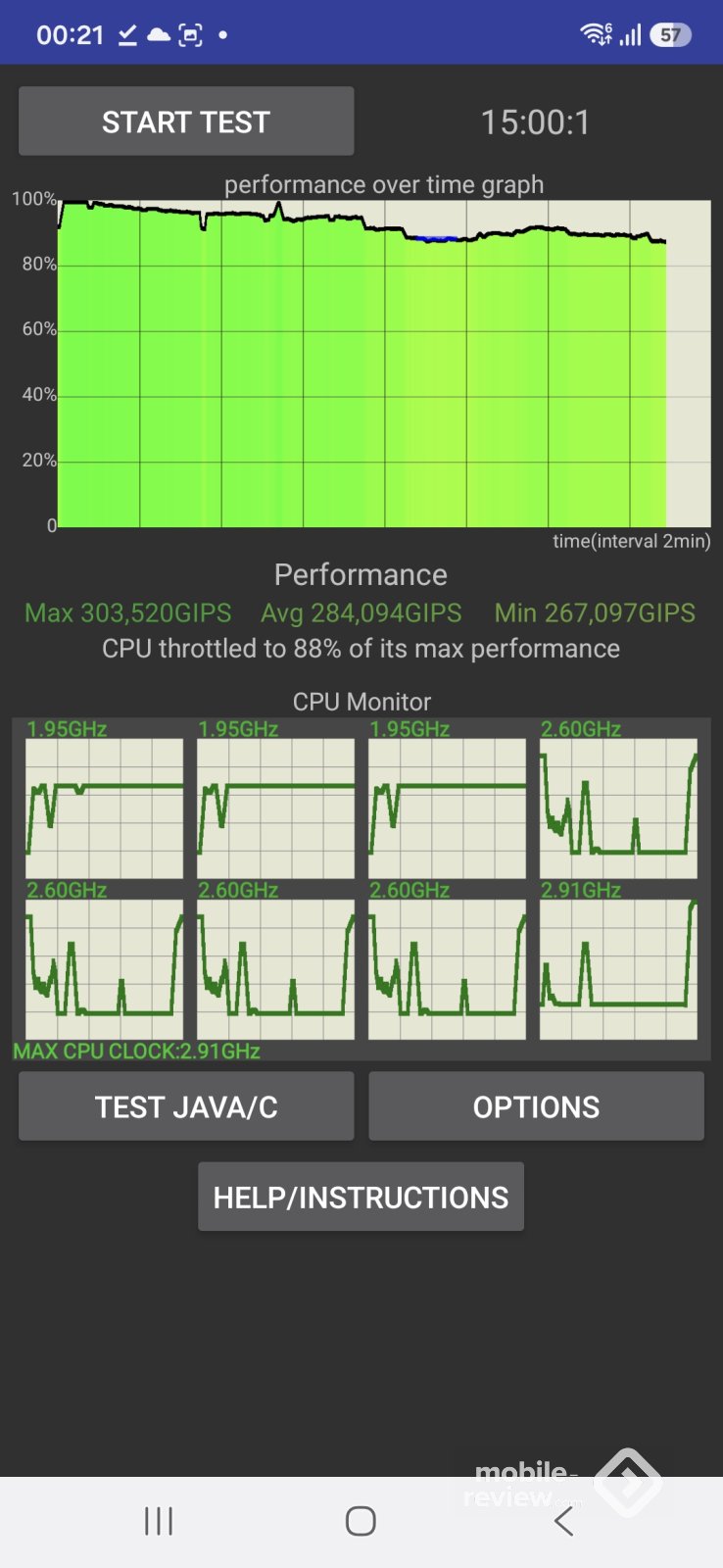This screenshot has height=1568, width=723.
Task: Open OPTIONS settings
Action: click(536, 1106)
